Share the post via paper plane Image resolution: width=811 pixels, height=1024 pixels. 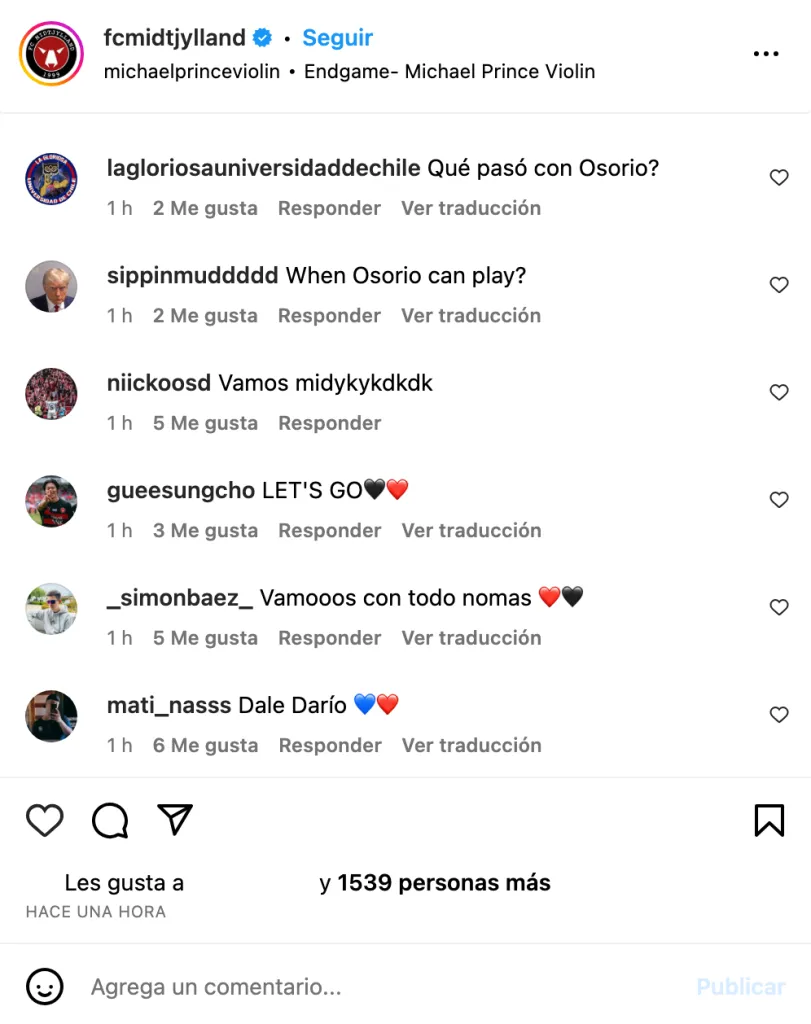coord(175,820)
